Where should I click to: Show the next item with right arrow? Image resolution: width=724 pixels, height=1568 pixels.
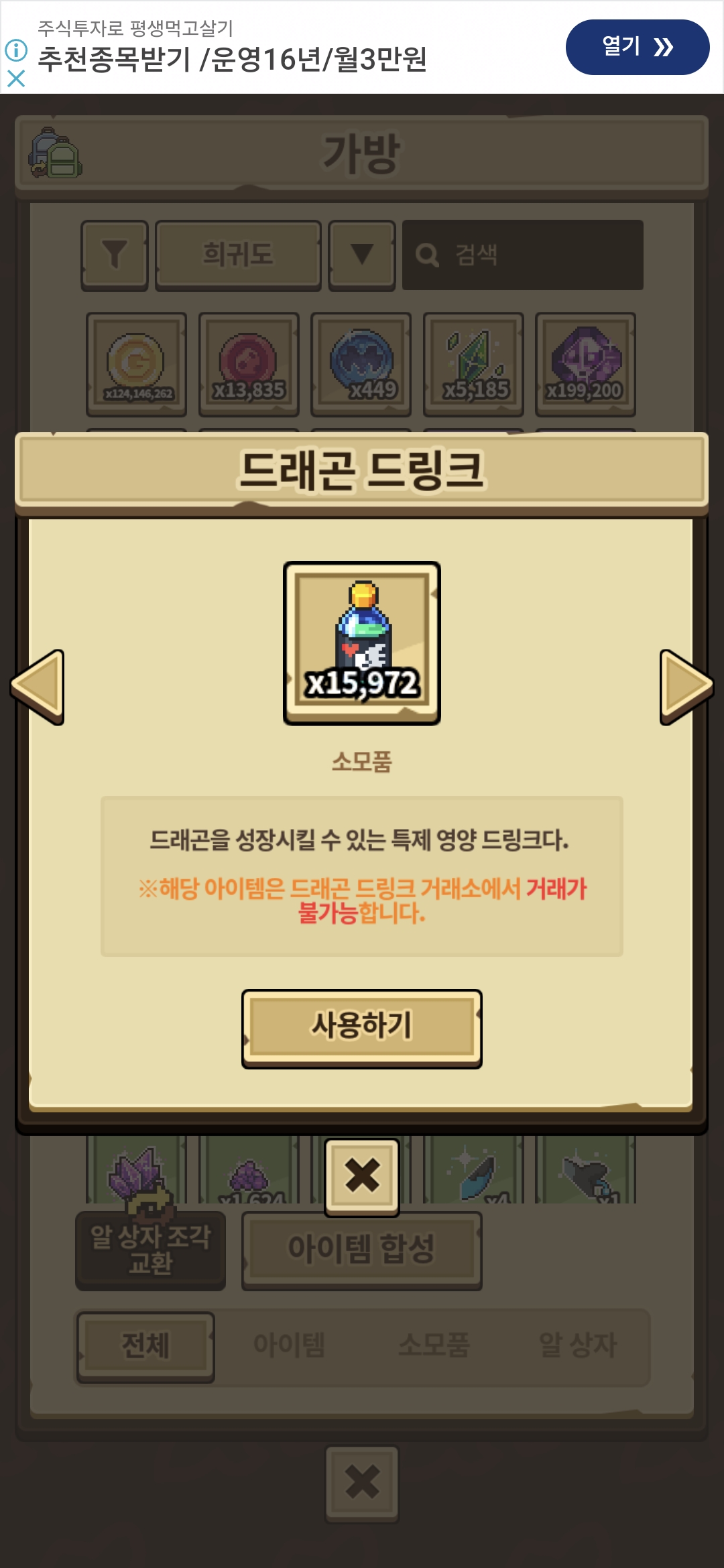pyautogui.click(x=685, y=687)
